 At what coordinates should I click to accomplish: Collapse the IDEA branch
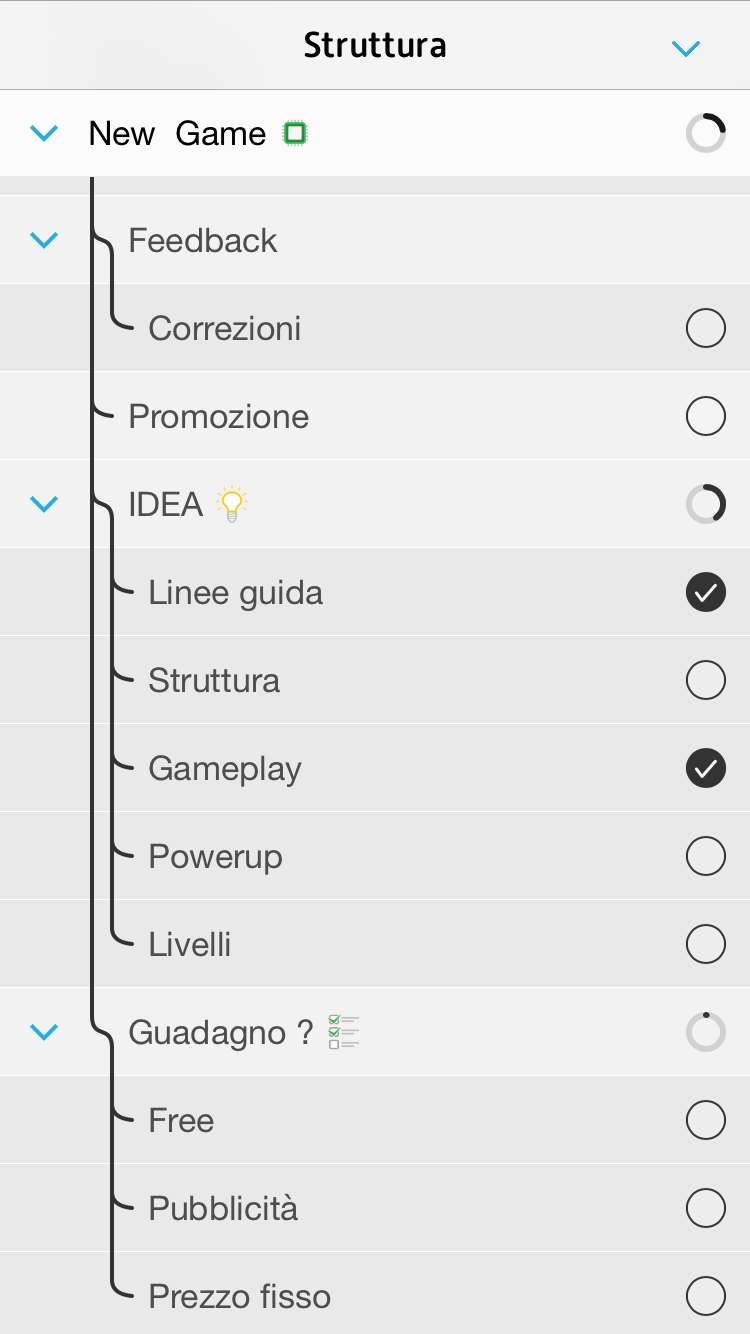pos(45,504)
